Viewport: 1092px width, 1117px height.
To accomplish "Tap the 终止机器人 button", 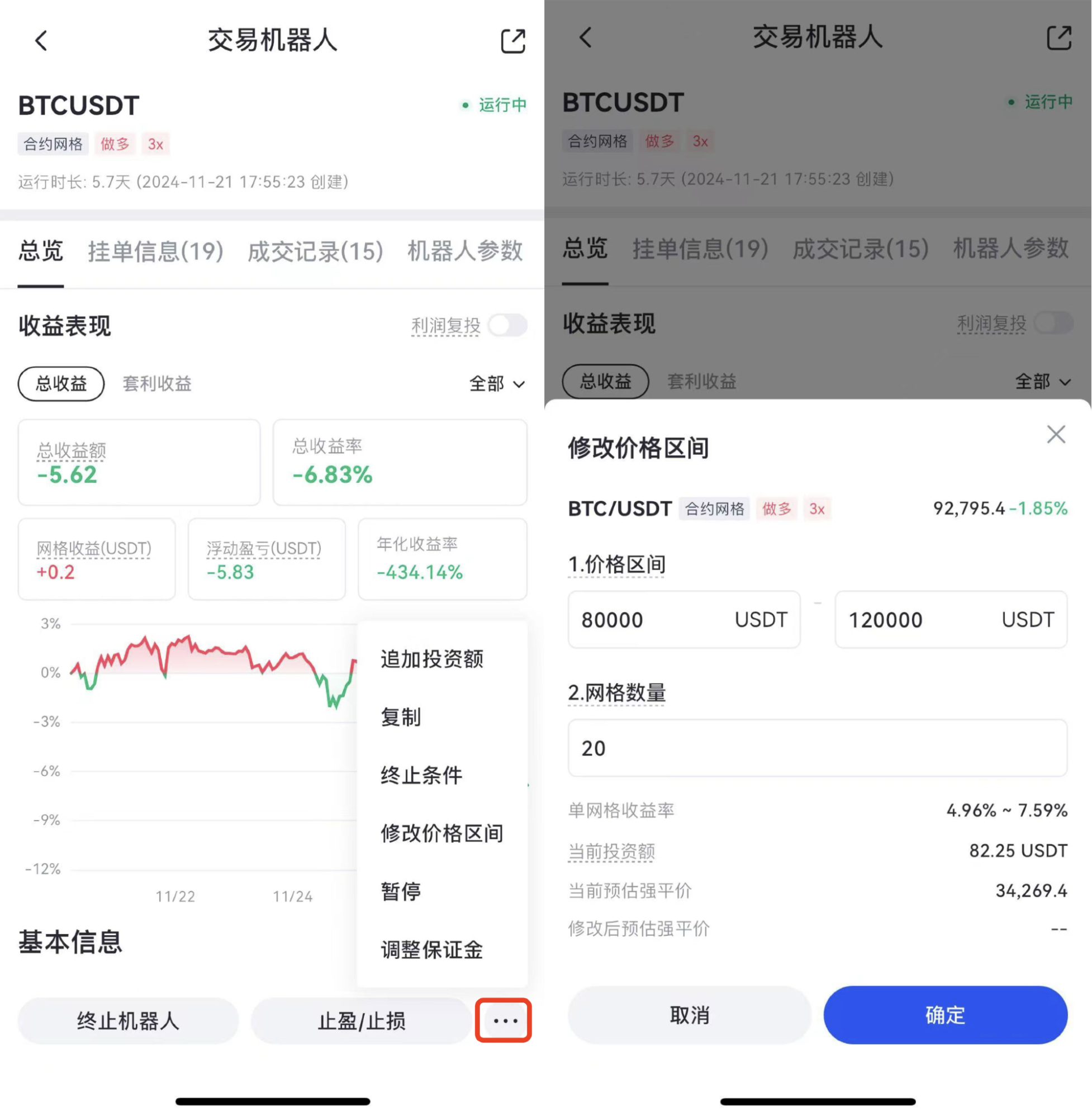I will [128, 1021].
